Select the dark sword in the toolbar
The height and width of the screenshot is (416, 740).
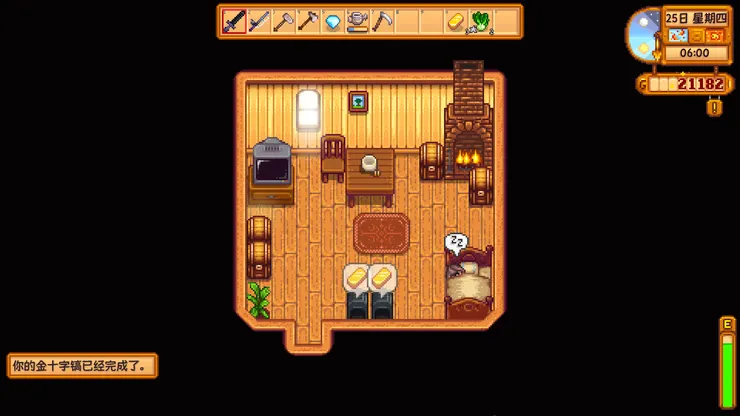[x=234, y=21]
